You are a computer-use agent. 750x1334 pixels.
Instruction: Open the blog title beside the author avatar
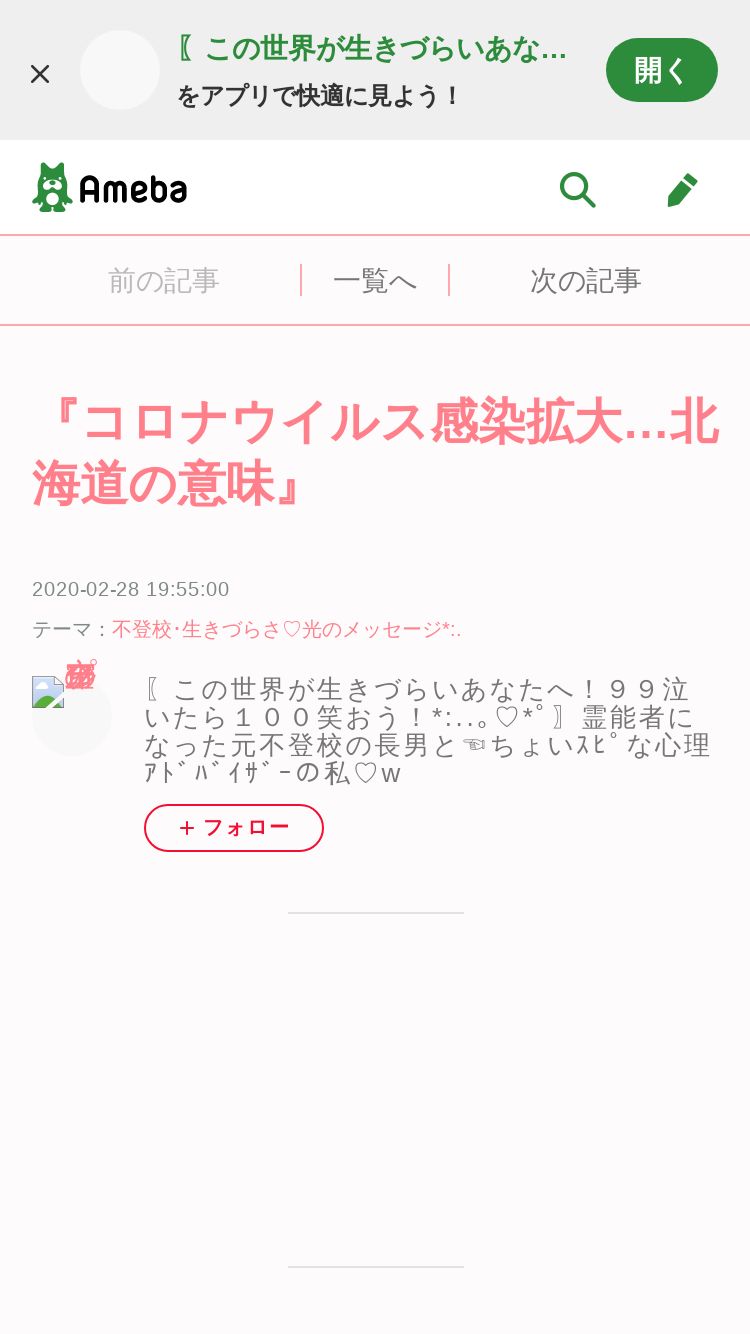(x=427, y=731)
